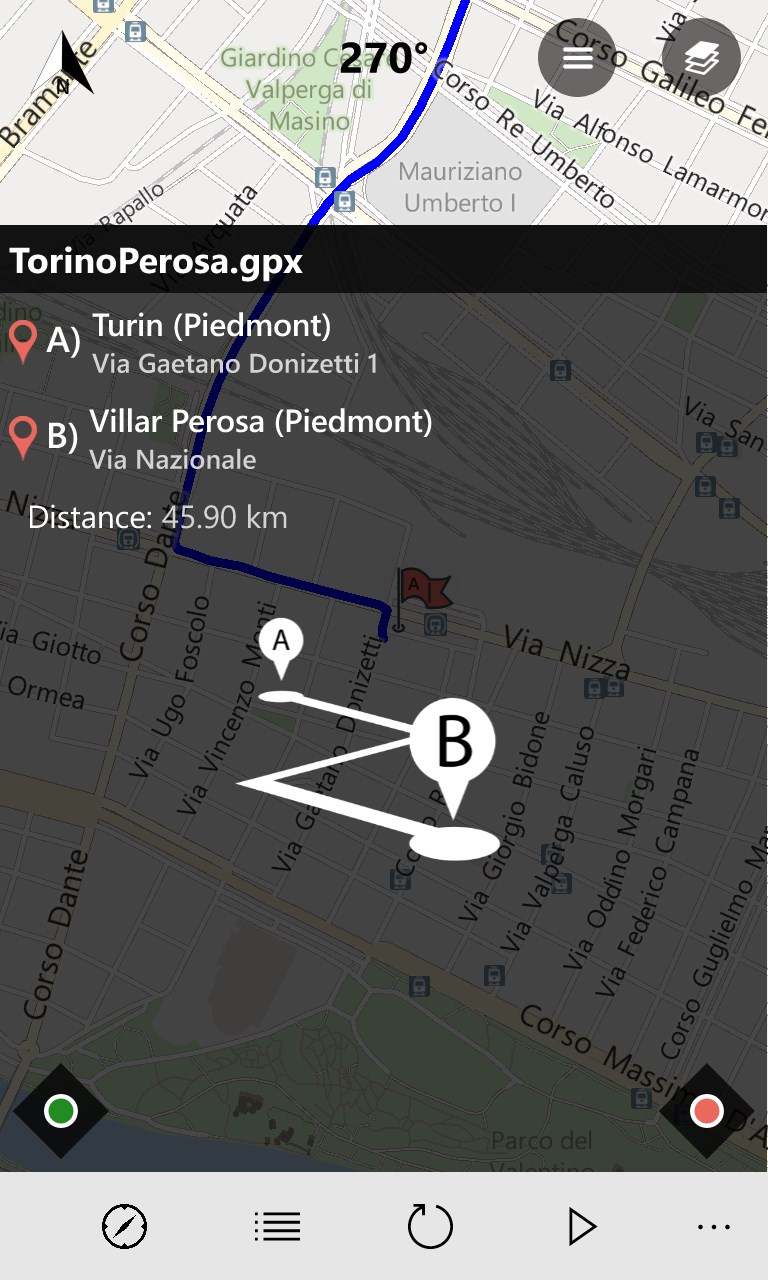Tap the north compass arrow
The image size is (768, 1280).
[x=73, y=64]
